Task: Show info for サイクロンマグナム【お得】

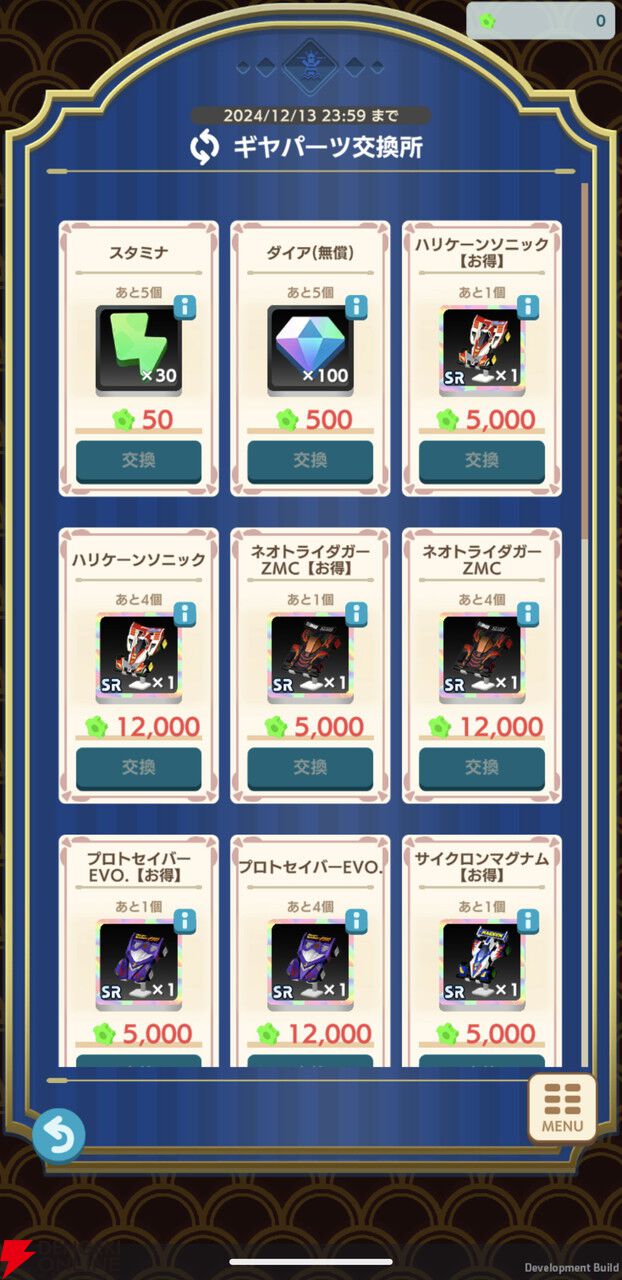Action: [528, 920]
